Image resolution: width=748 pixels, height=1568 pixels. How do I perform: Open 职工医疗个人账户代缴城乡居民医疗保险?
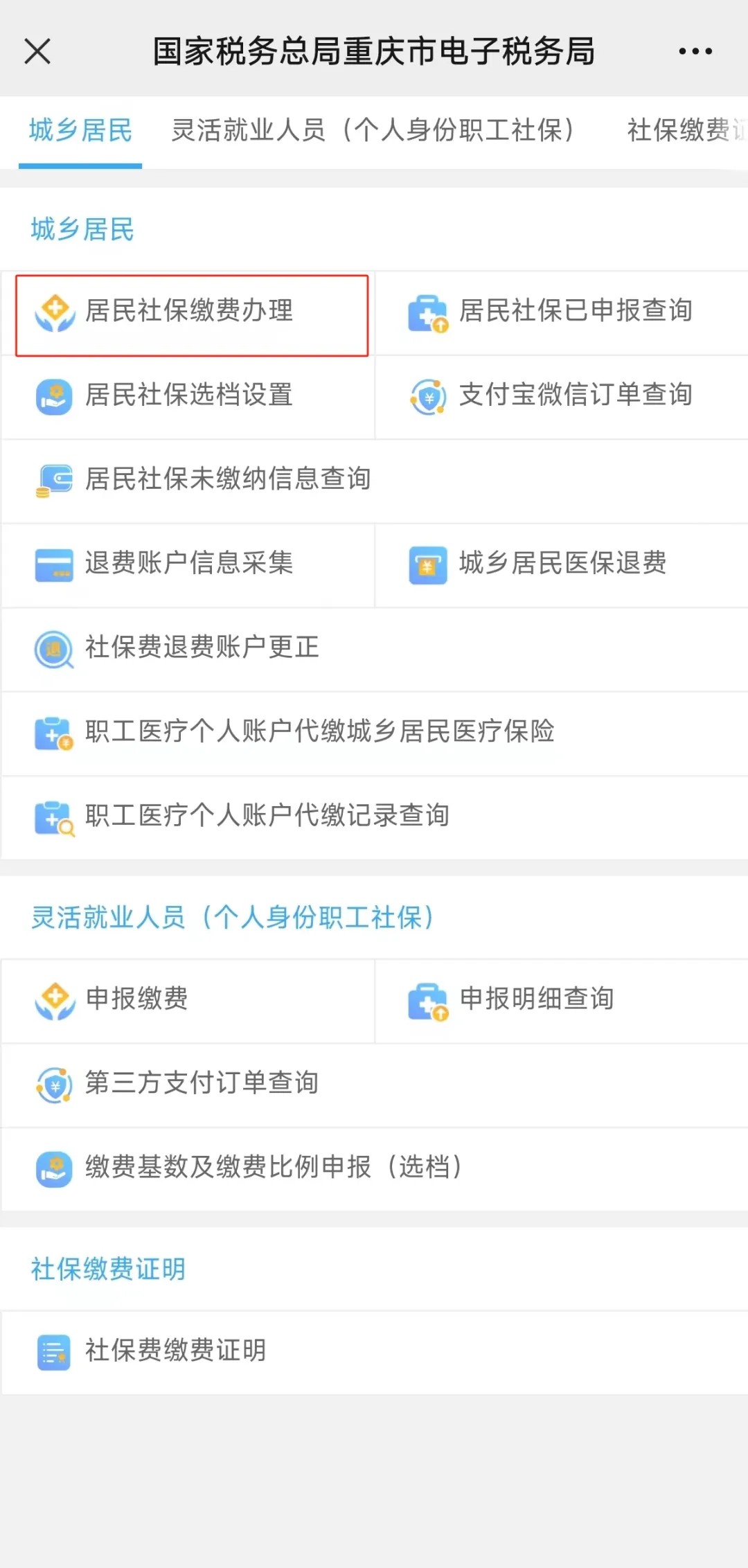click(x=319, y=732)
